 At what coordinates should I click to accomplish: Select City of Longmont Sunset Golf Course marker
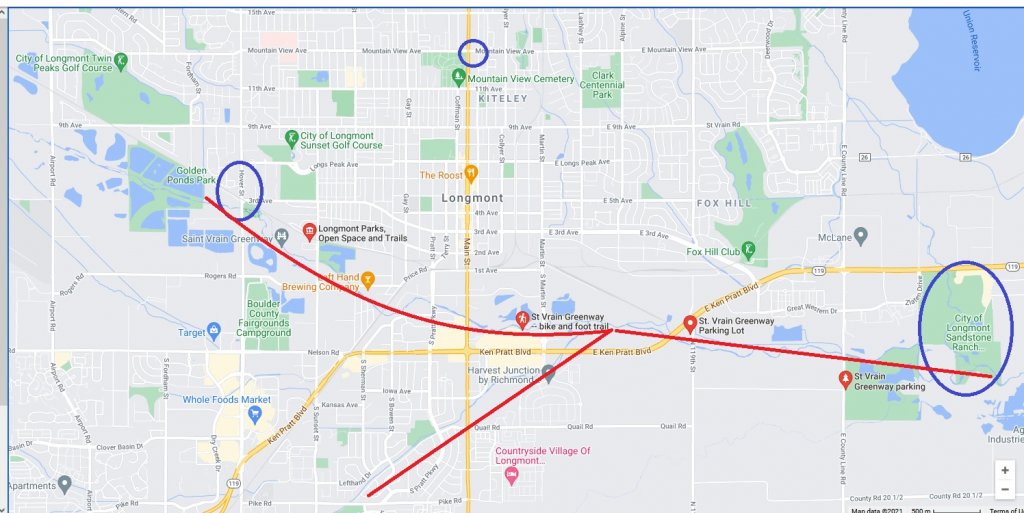click(291, 137)
